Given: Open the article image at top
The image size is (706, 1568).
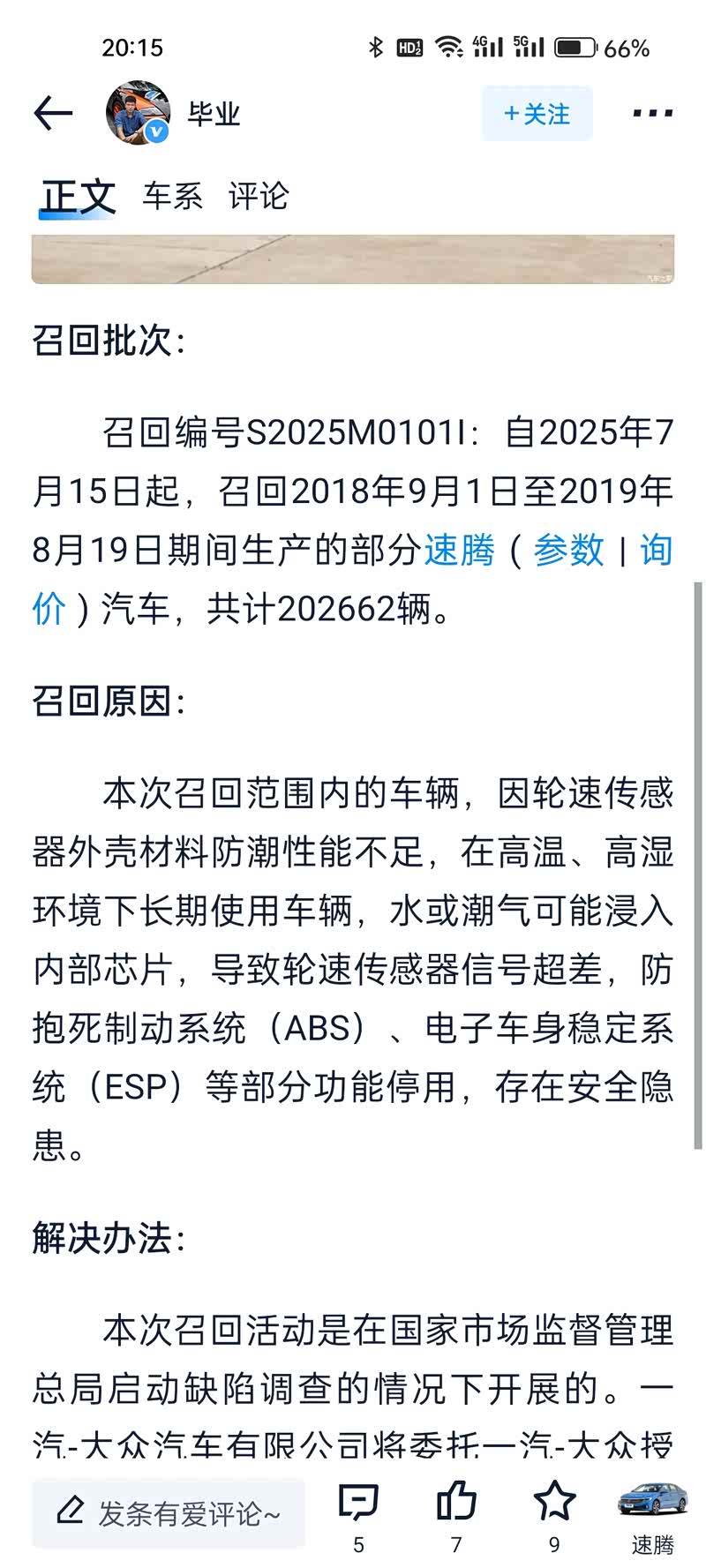Looking at the screenshot, I should (353, 259).
